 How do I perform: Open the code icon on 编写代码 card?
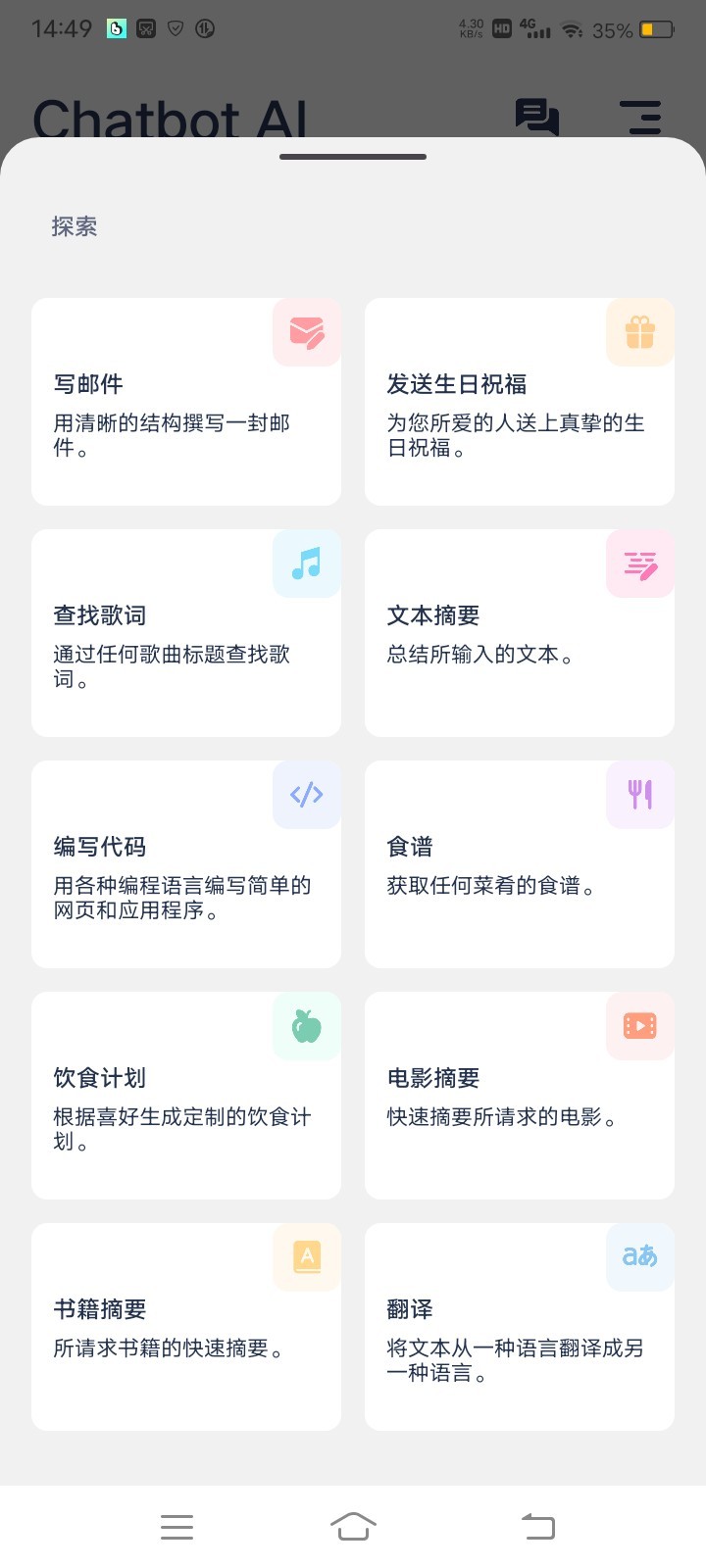(306, 795)
